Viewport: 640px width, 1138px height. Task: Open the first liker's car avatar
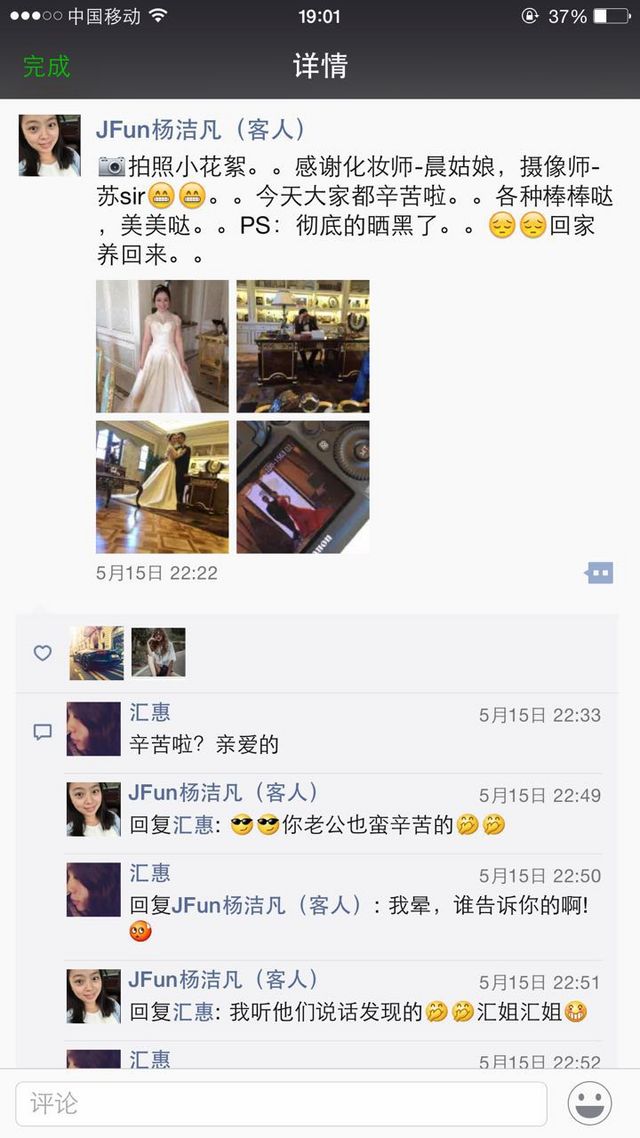click(97, 653)
